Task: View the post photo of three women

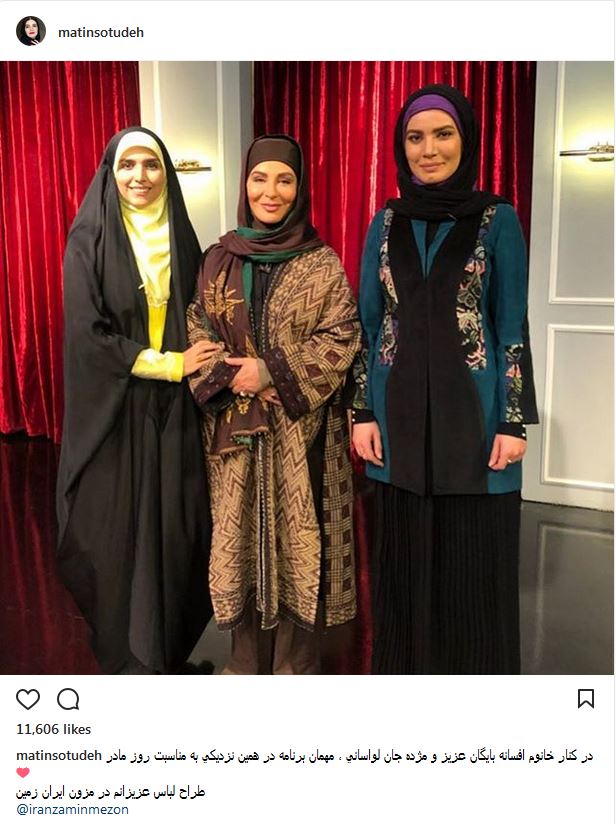Action: pyautogui.click(x=307, y=367)
